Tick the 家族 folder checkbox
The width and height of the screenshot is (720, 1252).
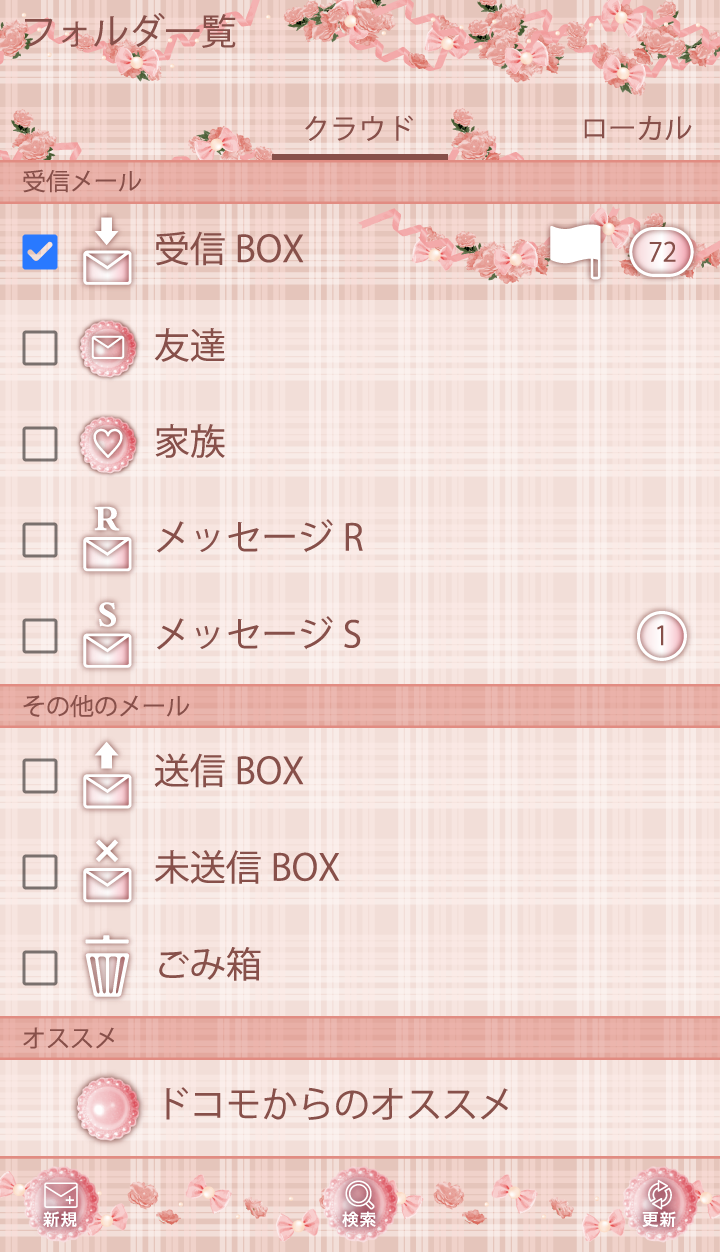(x=40, y=444)
